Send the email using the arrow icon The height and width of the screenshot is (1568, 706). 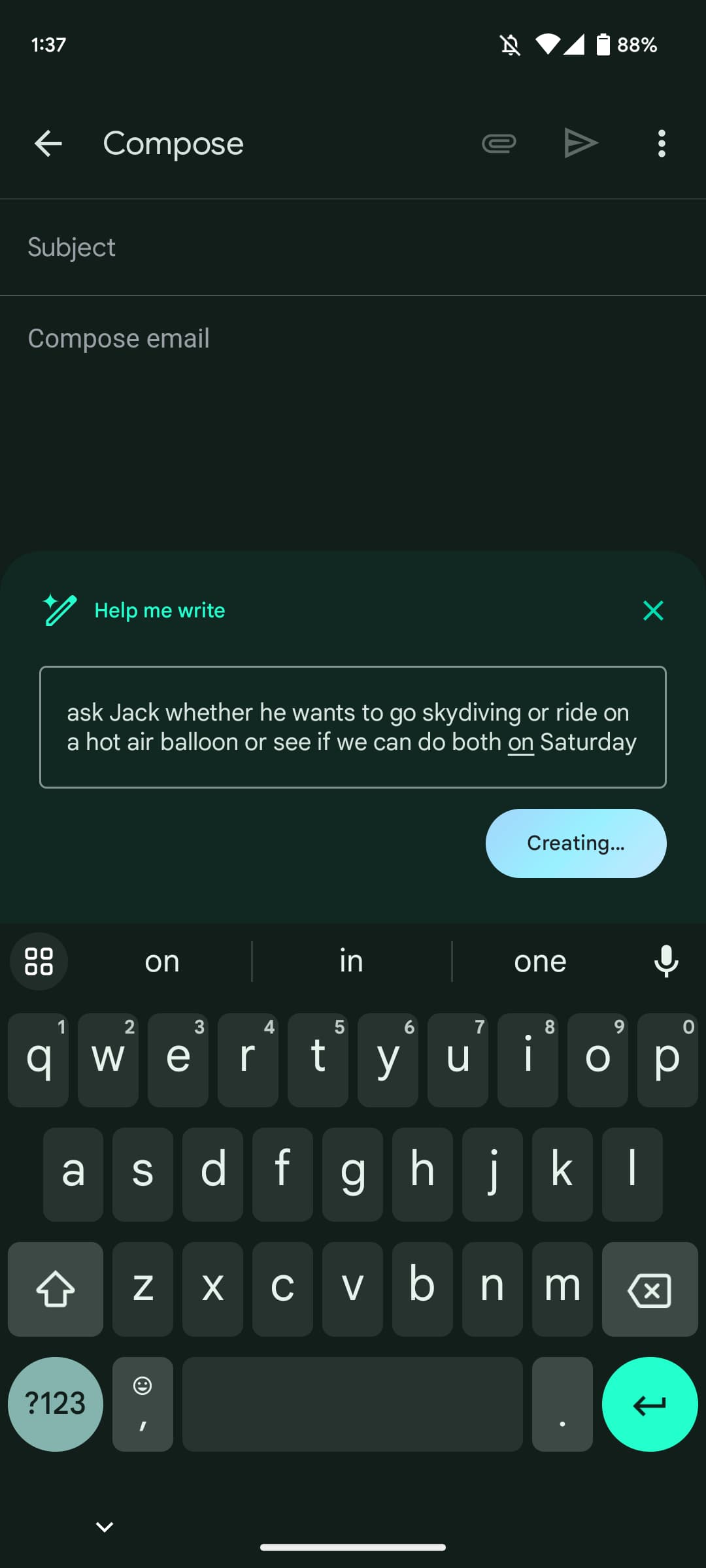tap(580, 143)
